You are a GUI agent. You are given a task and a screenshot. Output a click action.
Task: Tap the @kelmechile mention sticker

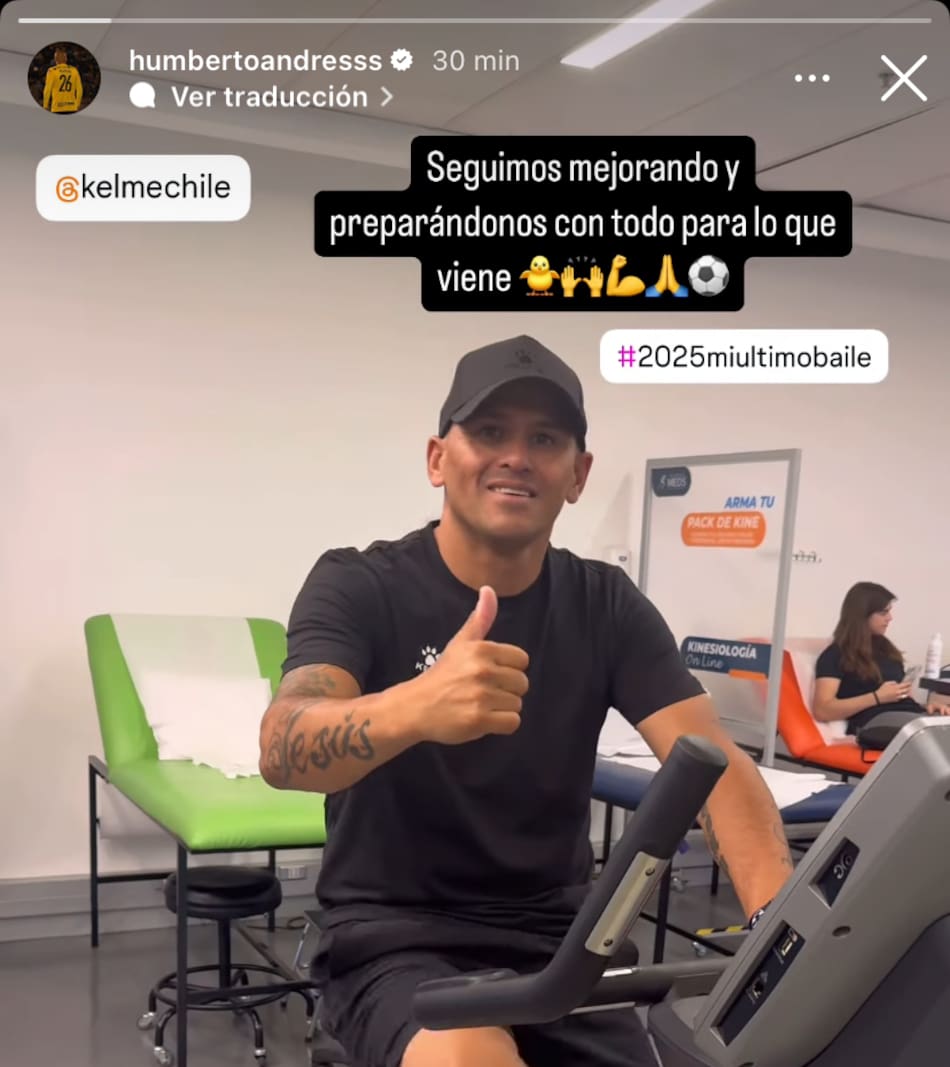point(142,188)
